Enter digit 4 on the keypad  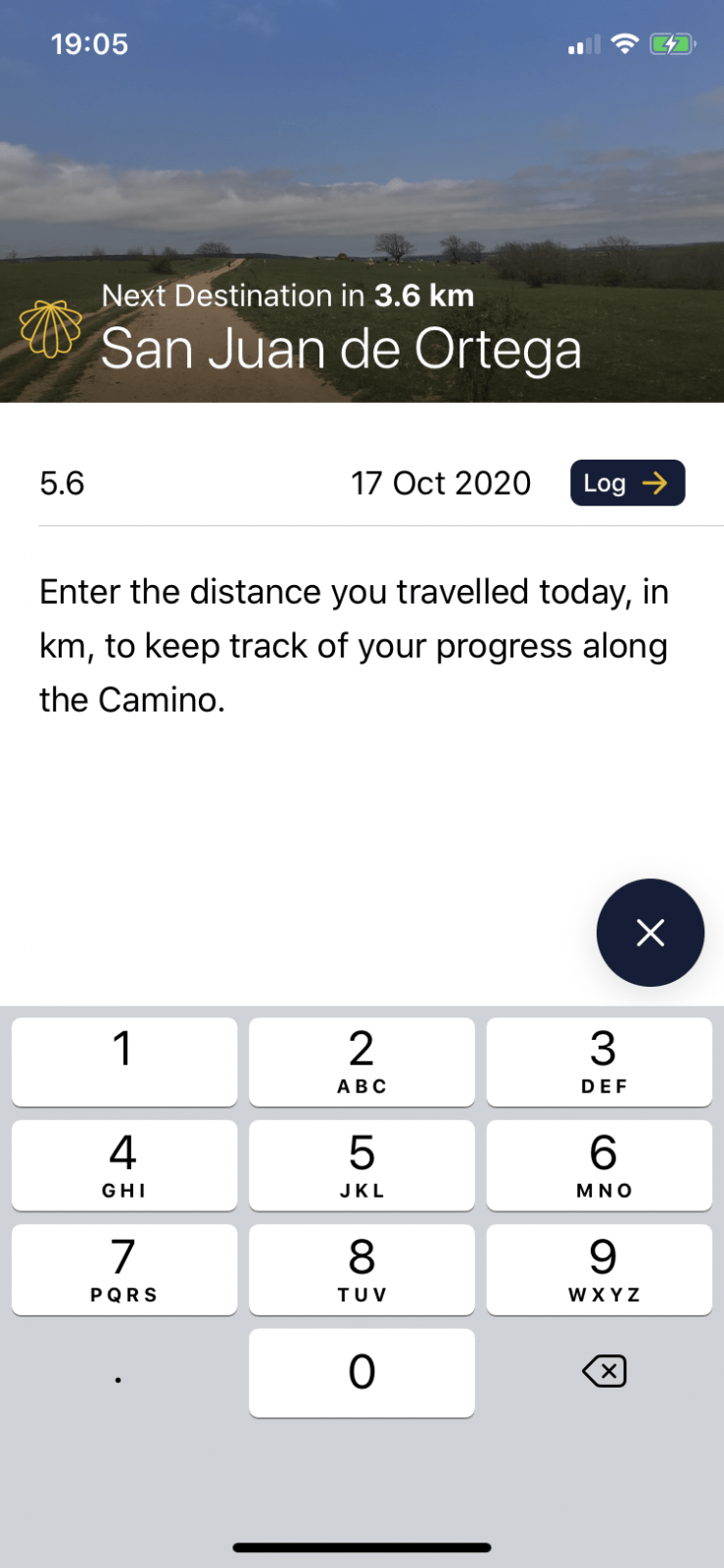(x=124, y=1165)
